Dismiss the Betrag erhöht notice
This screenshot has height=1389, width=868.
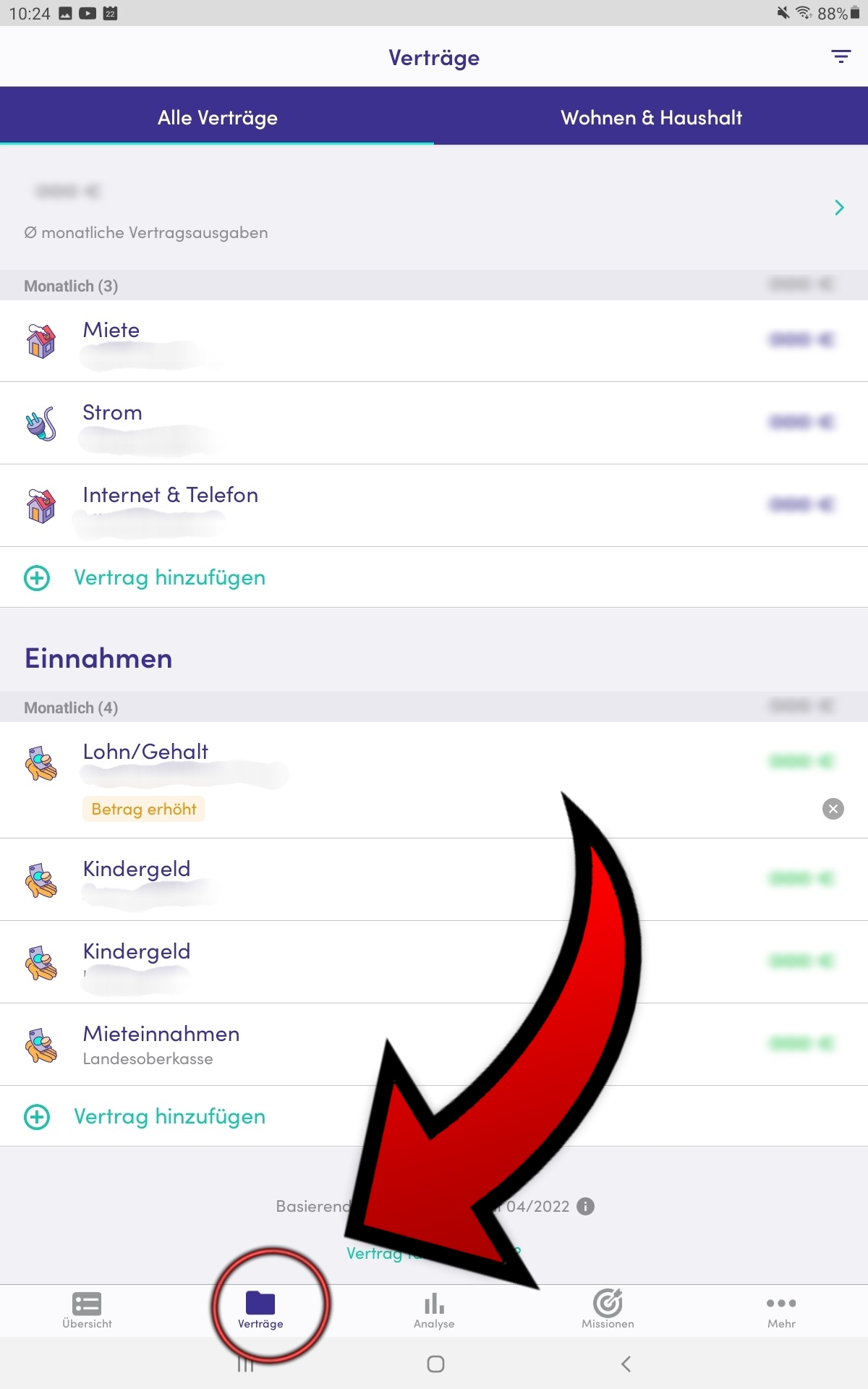[833, 809]
